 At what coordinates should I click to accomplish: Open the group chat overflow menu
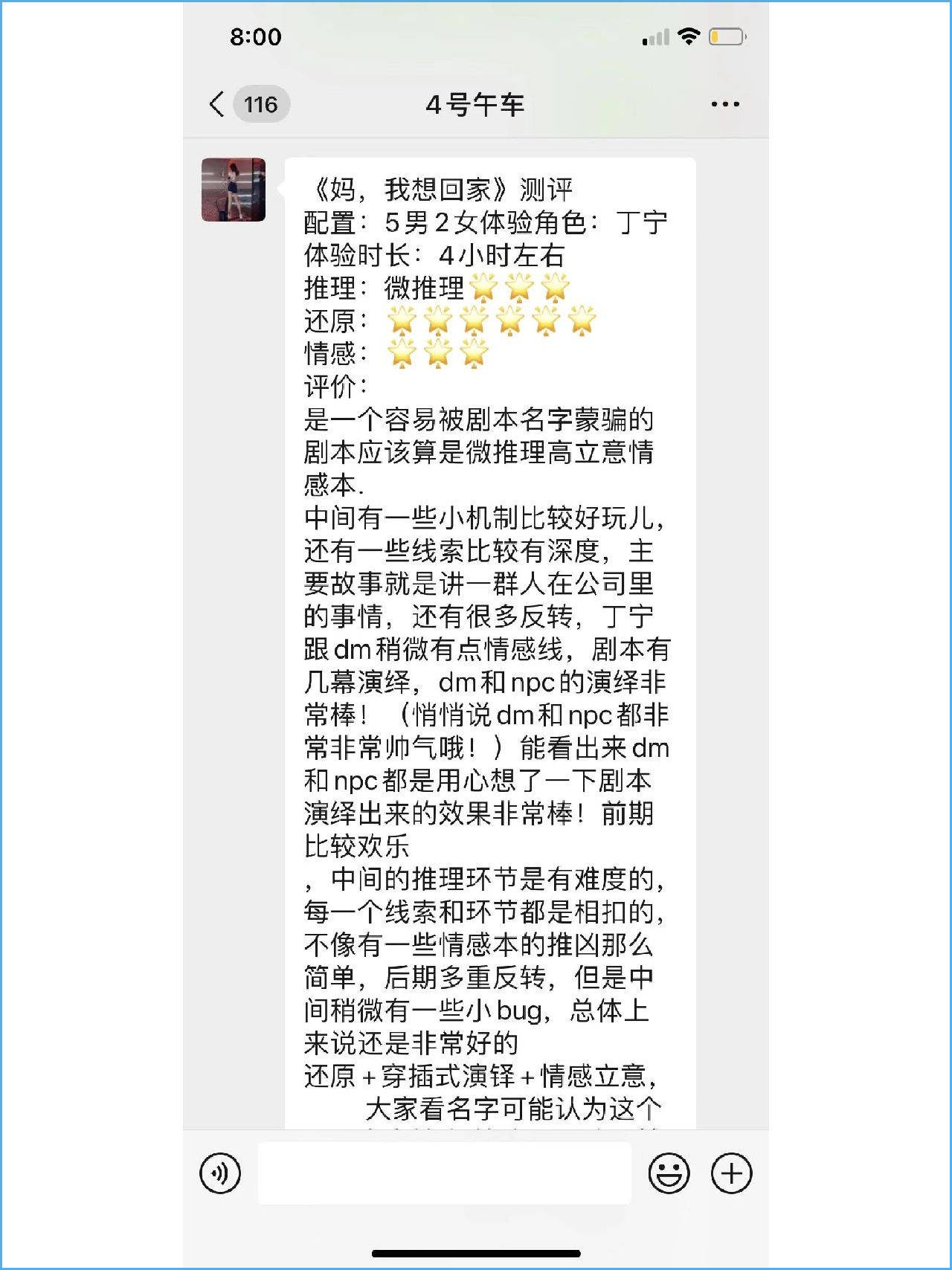click(x=724, y=105)
